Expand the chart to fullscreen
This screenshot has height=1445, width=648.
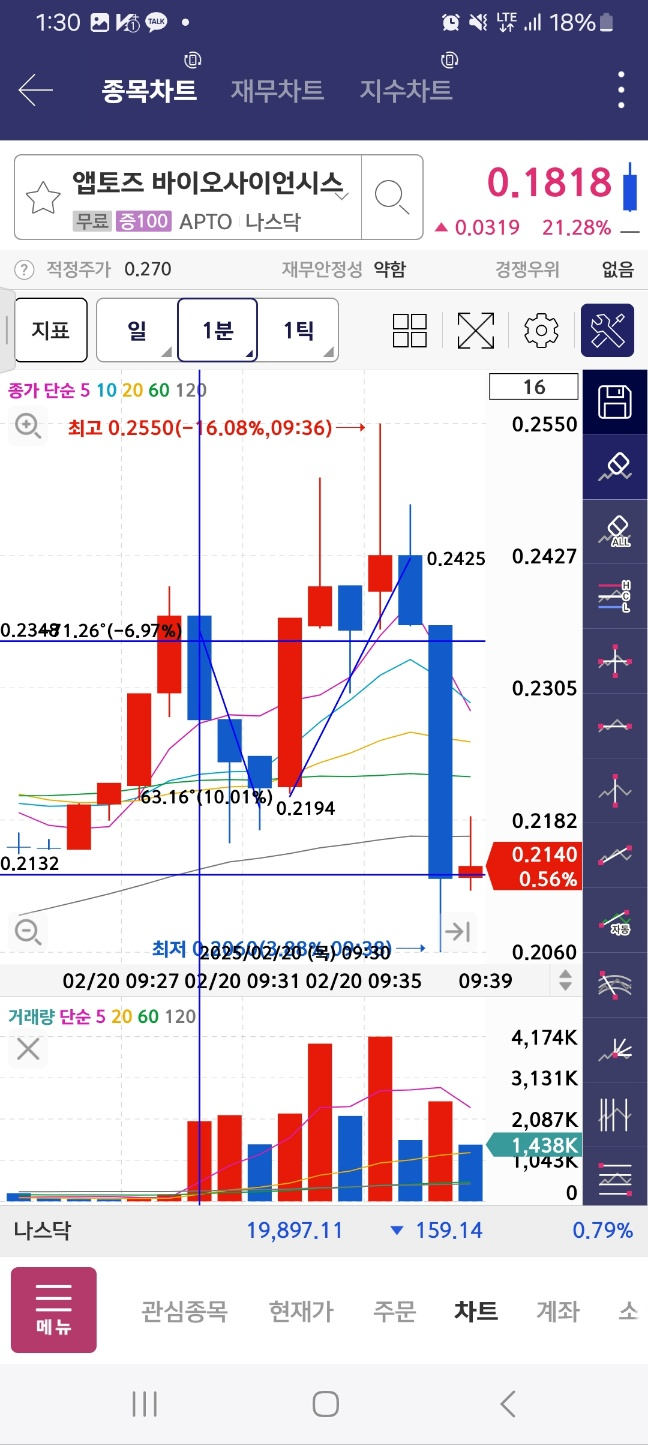pos(476,330)
